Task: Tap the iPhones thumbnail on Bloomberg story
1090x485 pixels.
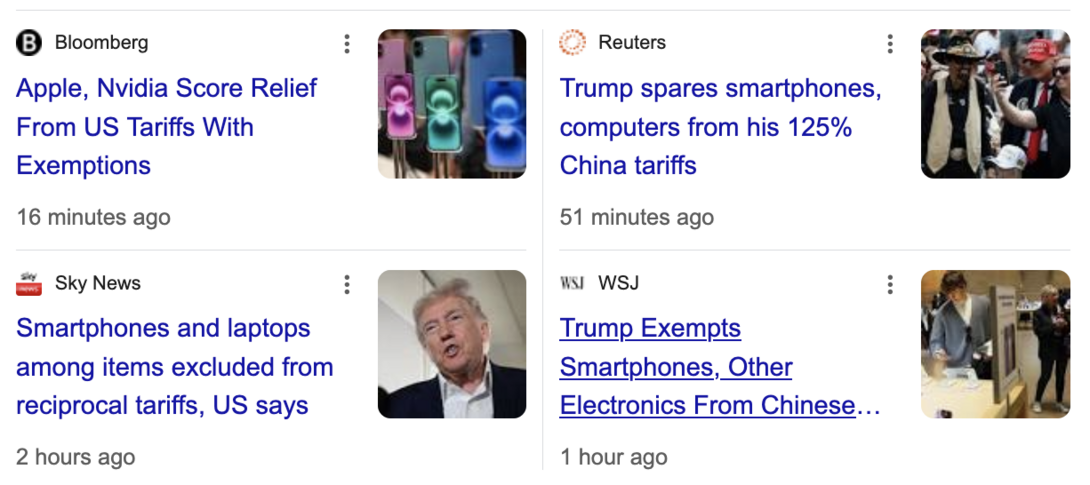Action: pos(452,104)
